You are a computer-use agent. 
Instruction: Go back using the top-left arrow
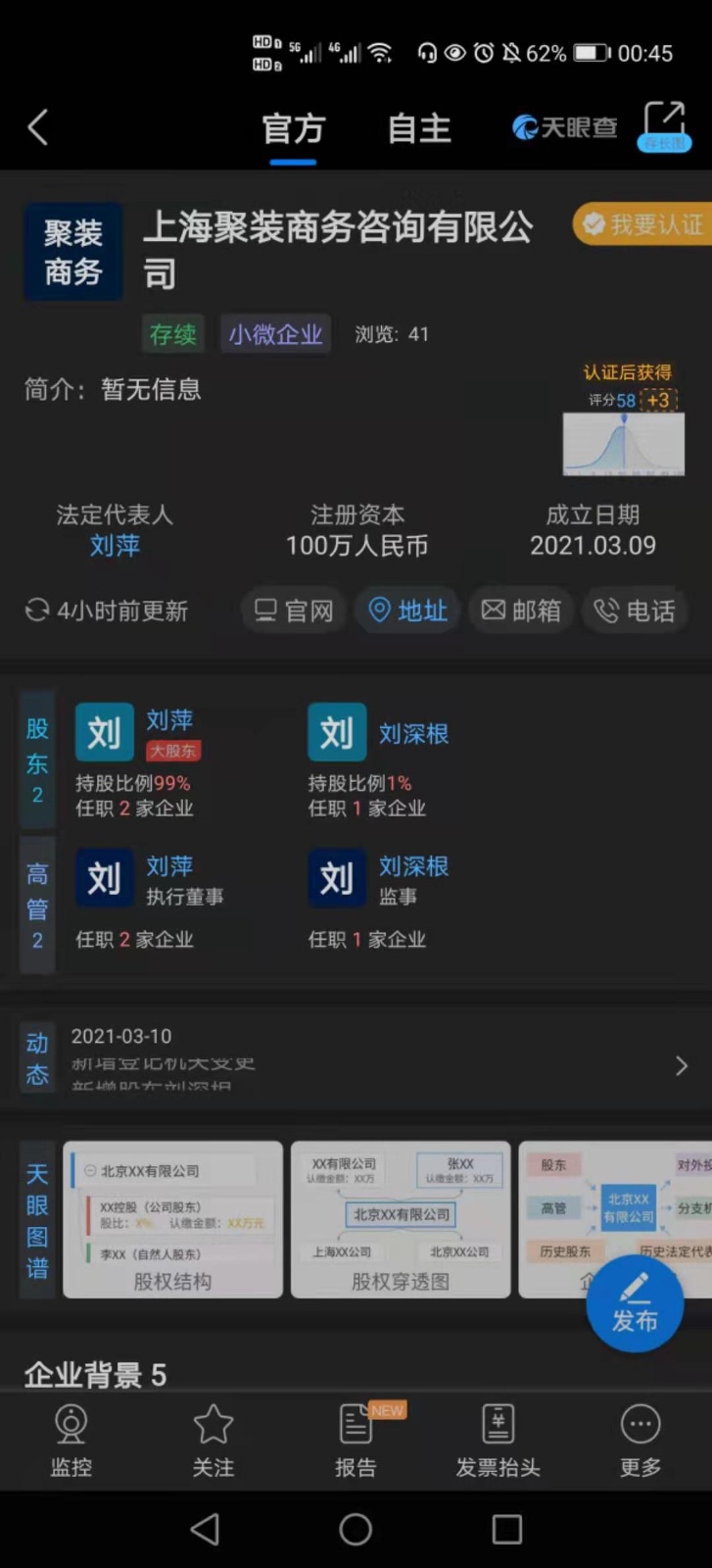point(38,127)
